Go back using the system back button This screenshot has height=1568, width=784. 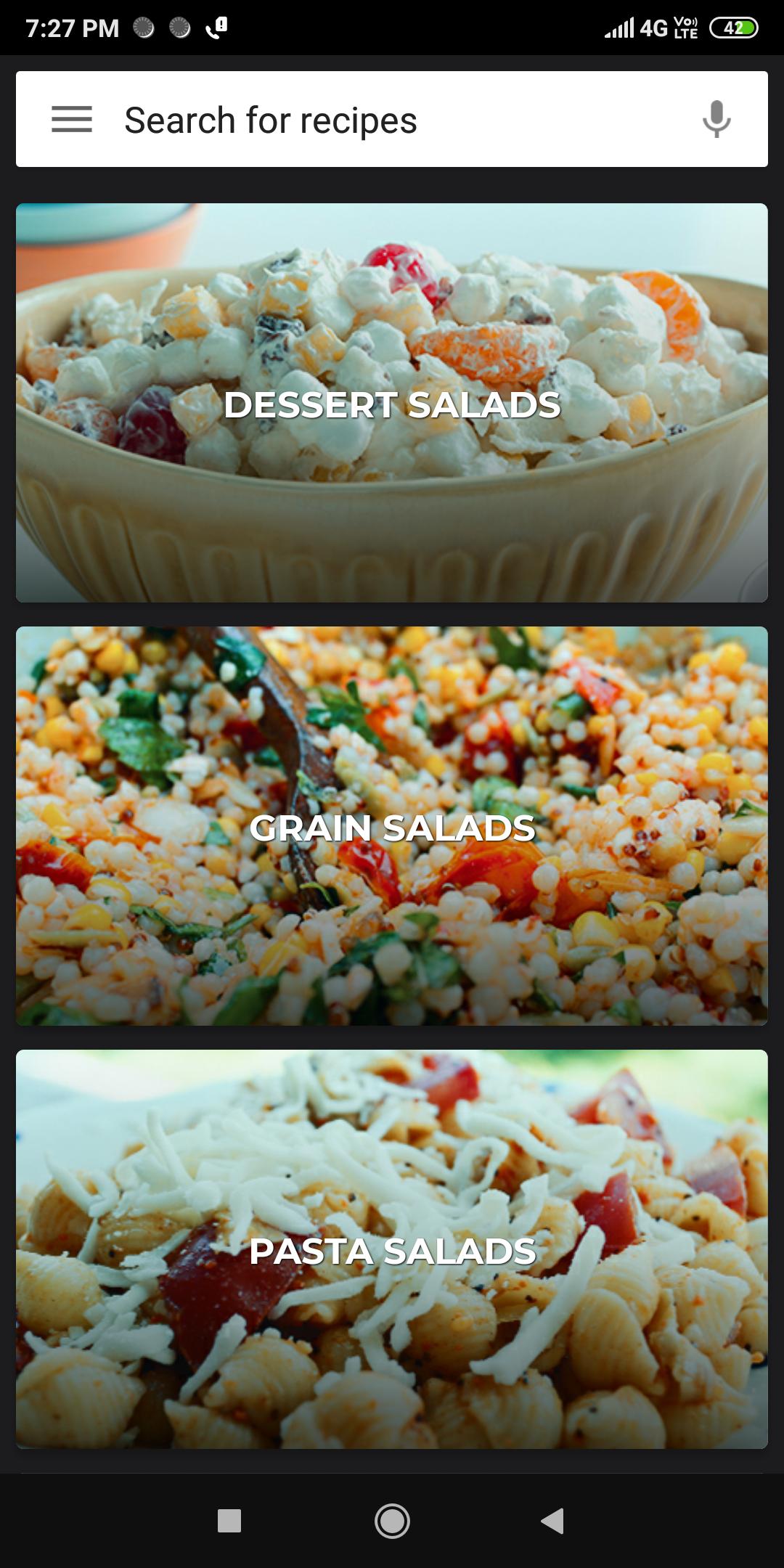(x=552, y=1520)
